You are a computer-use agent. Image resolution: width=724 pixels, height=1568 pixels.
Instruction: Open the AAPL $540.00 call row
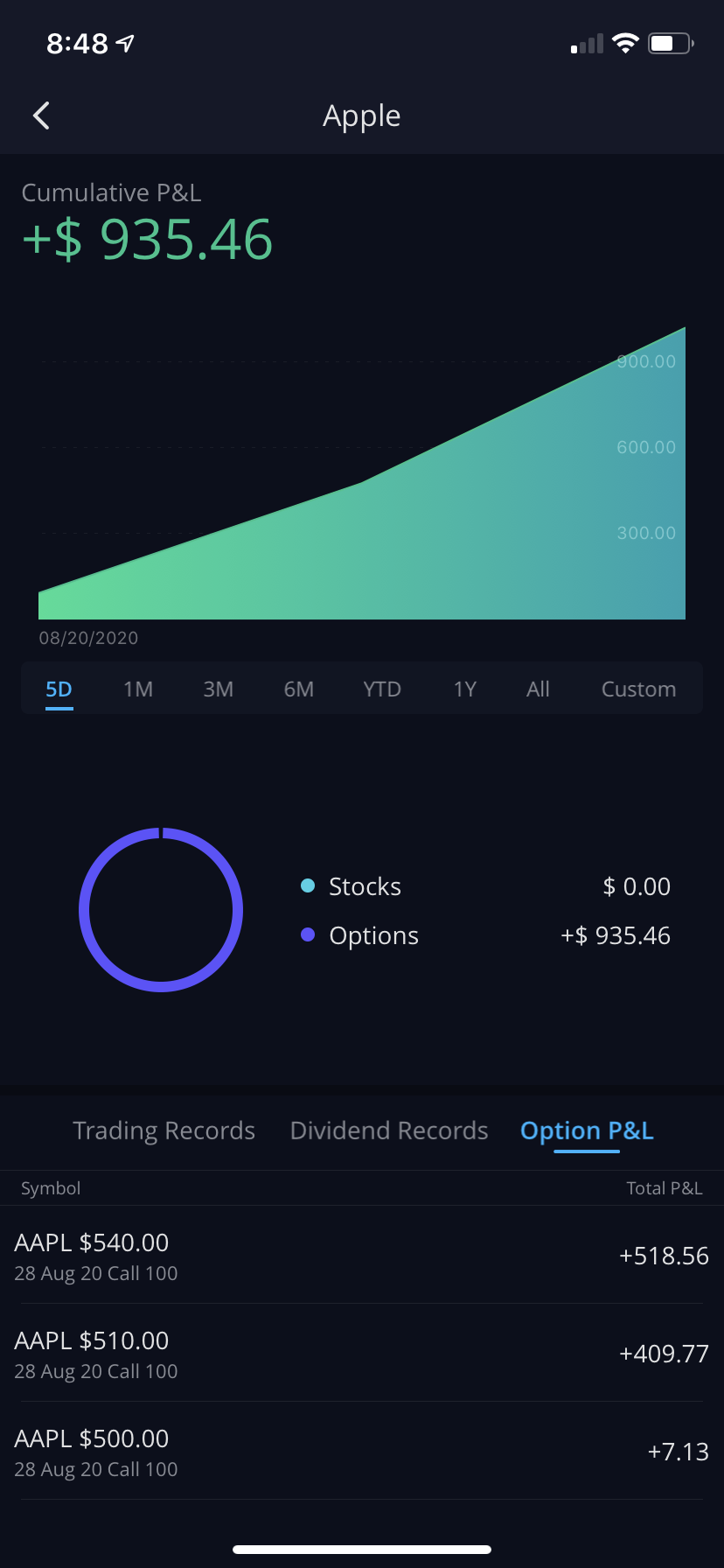tap(362, 1256)
